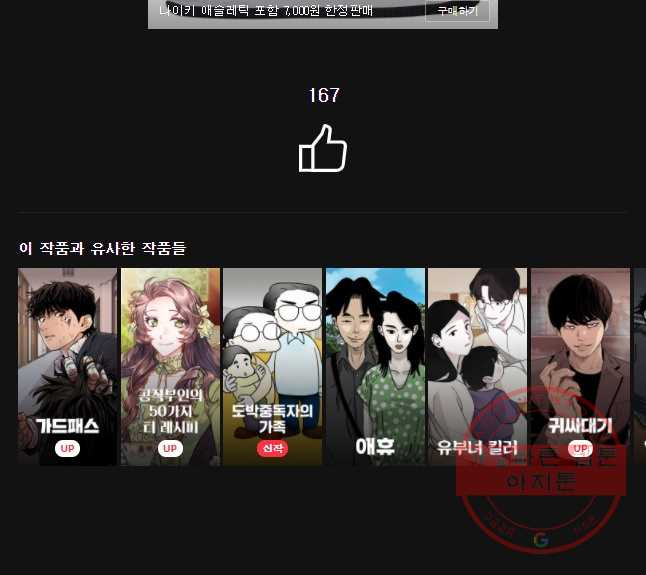The height and width of the screenshot is (575, 646).
Task: Like this episode with thumbs up
Action: 323,149
